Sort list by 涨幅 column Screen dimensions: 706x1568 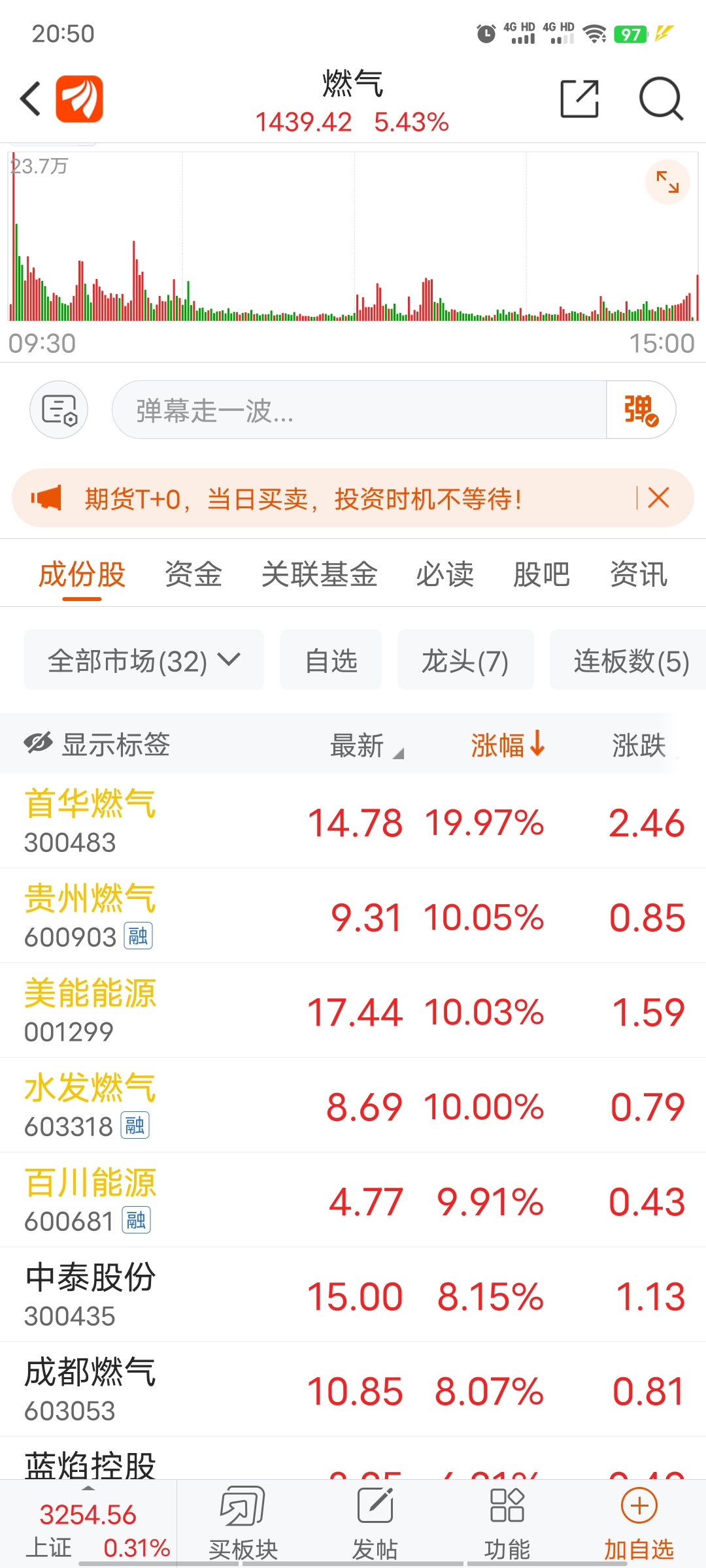coord(507,744)
